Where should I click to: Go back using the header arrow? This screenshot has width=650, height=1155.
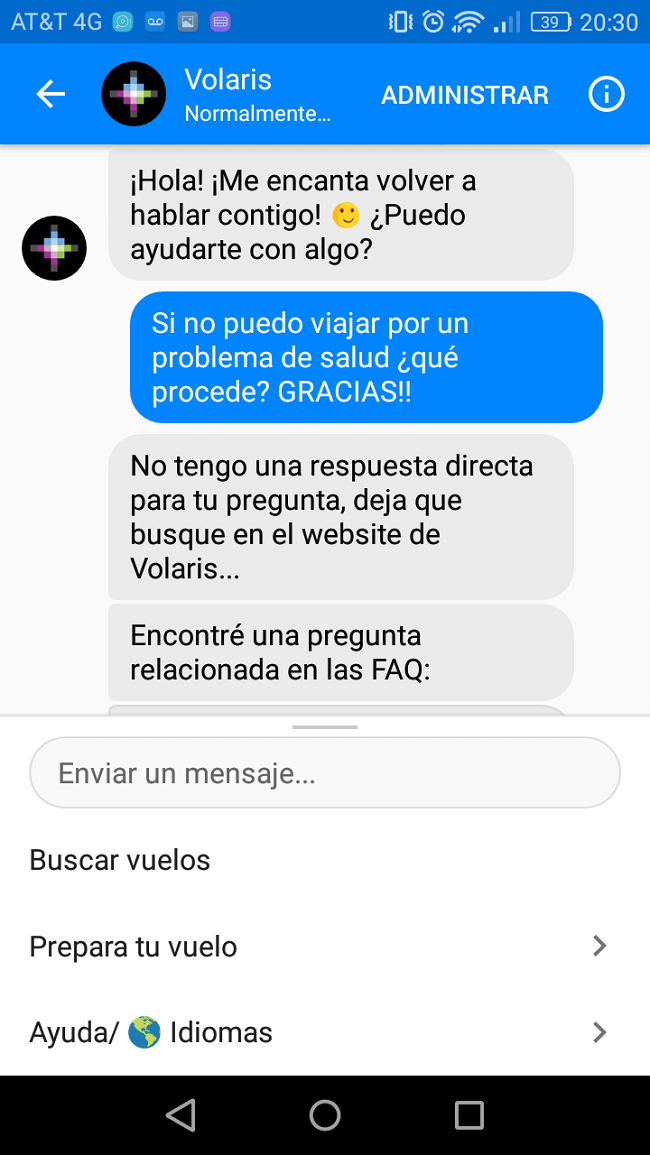50,94
